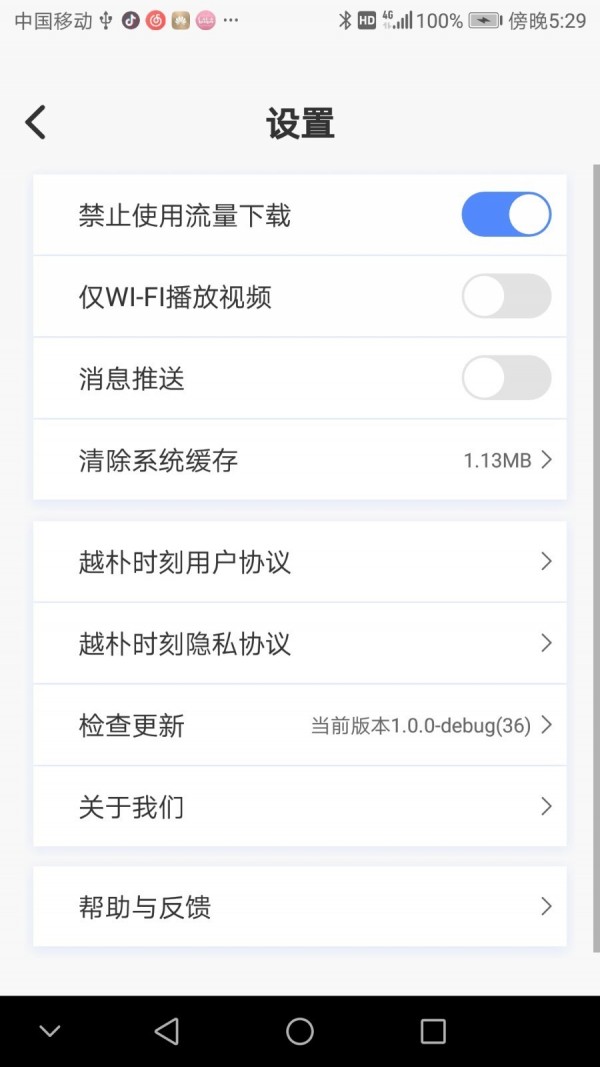This screenshot has width=600, height=1067.
Task: Tap the system home button
Action: (300, 1031)
